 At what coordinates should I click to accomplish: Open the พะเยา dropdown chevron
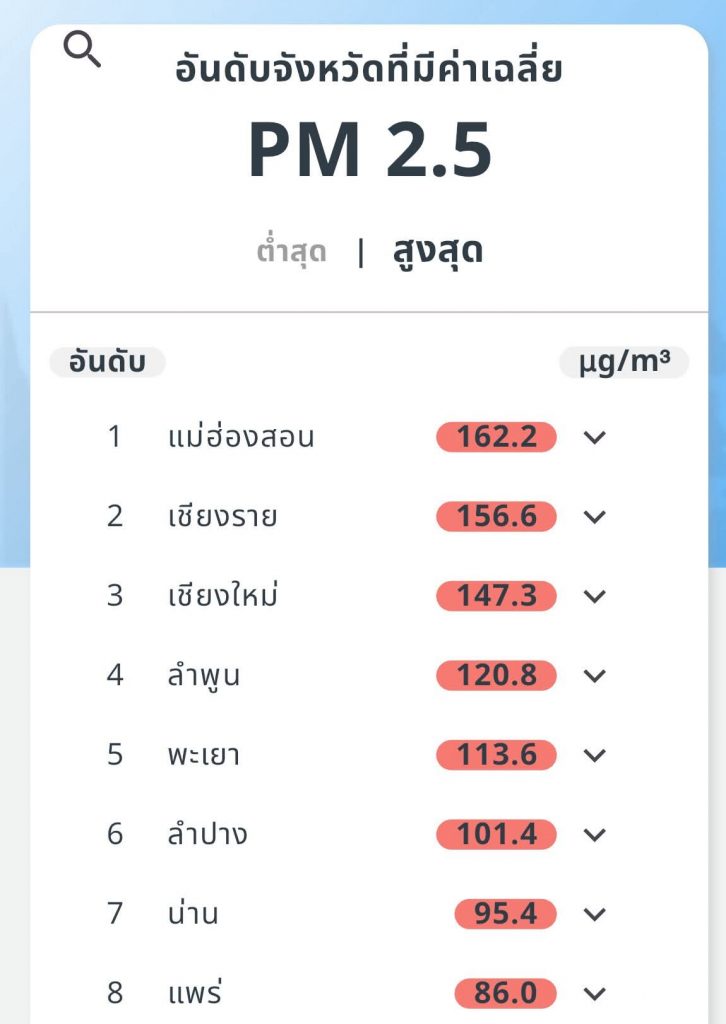(x=595, y=755)
